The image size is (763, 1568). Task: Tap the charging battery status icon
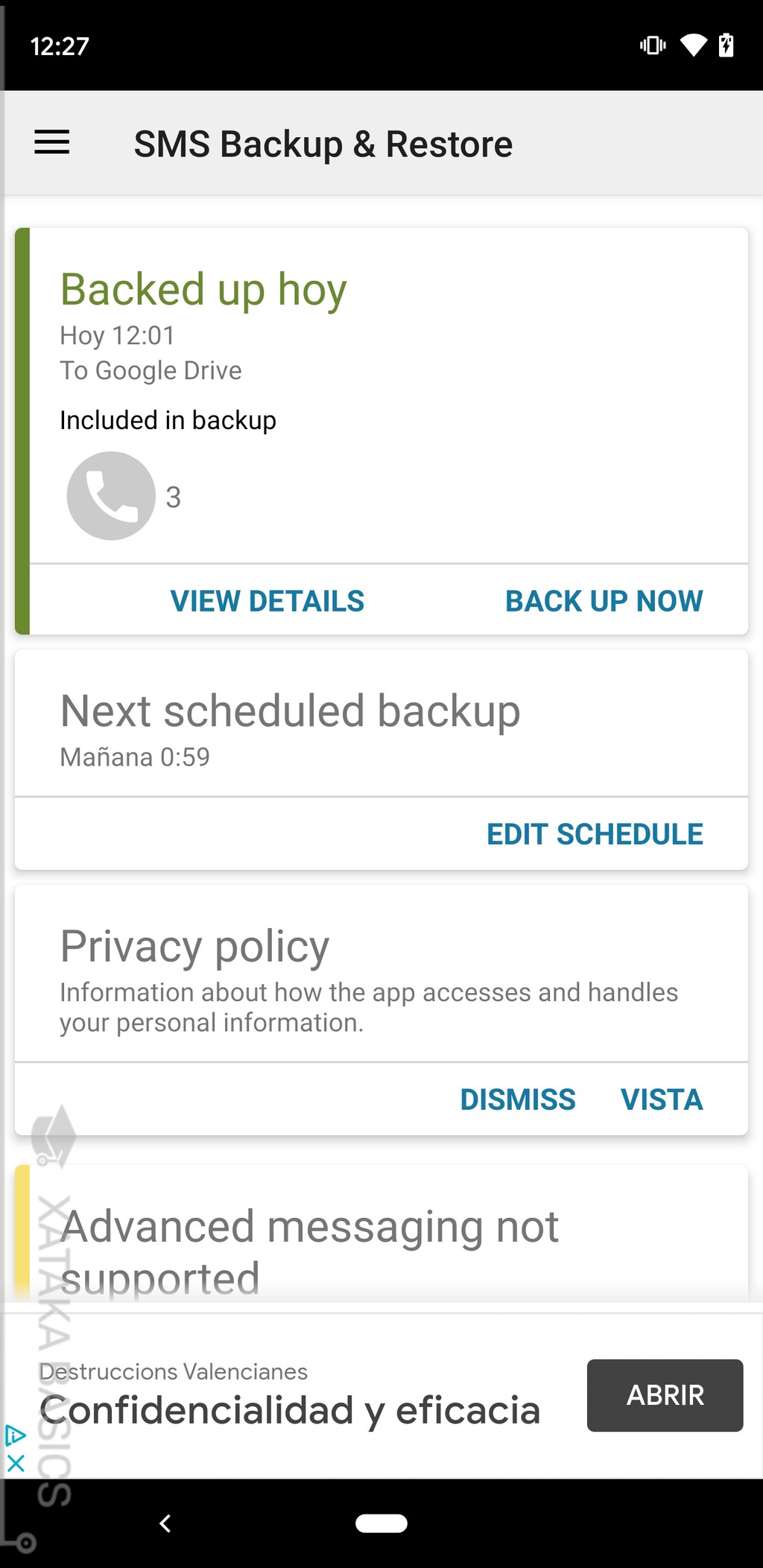[x=727, y=45]
